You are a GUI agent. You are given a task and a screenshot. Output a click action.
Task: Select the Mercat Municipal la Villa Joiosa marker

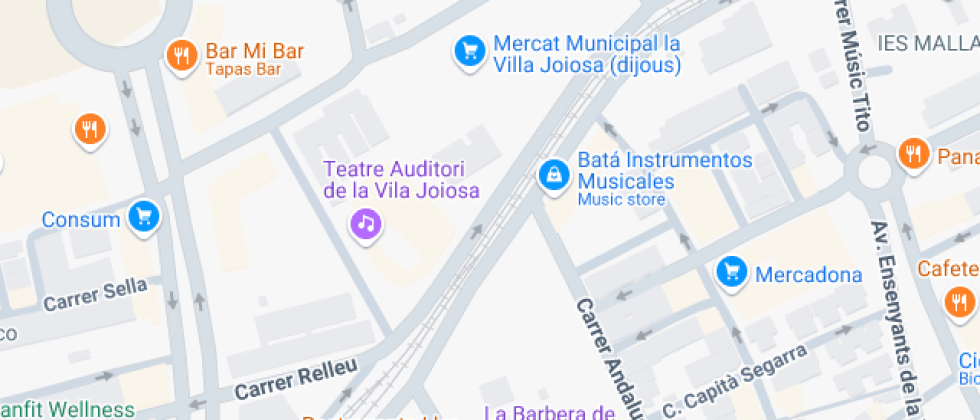click(x=469, y=51)
